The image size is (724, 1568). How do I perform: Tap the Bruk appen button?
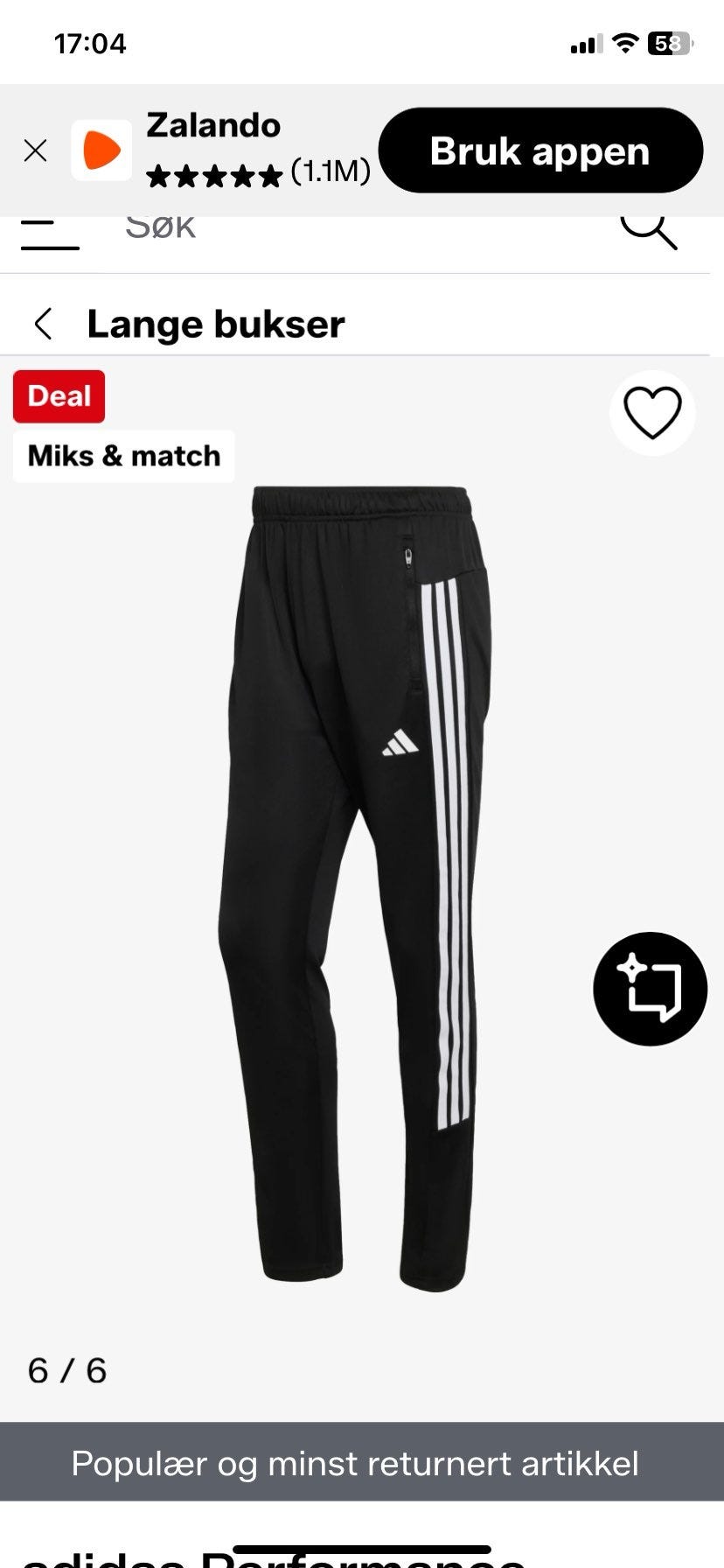click(540, 150)
